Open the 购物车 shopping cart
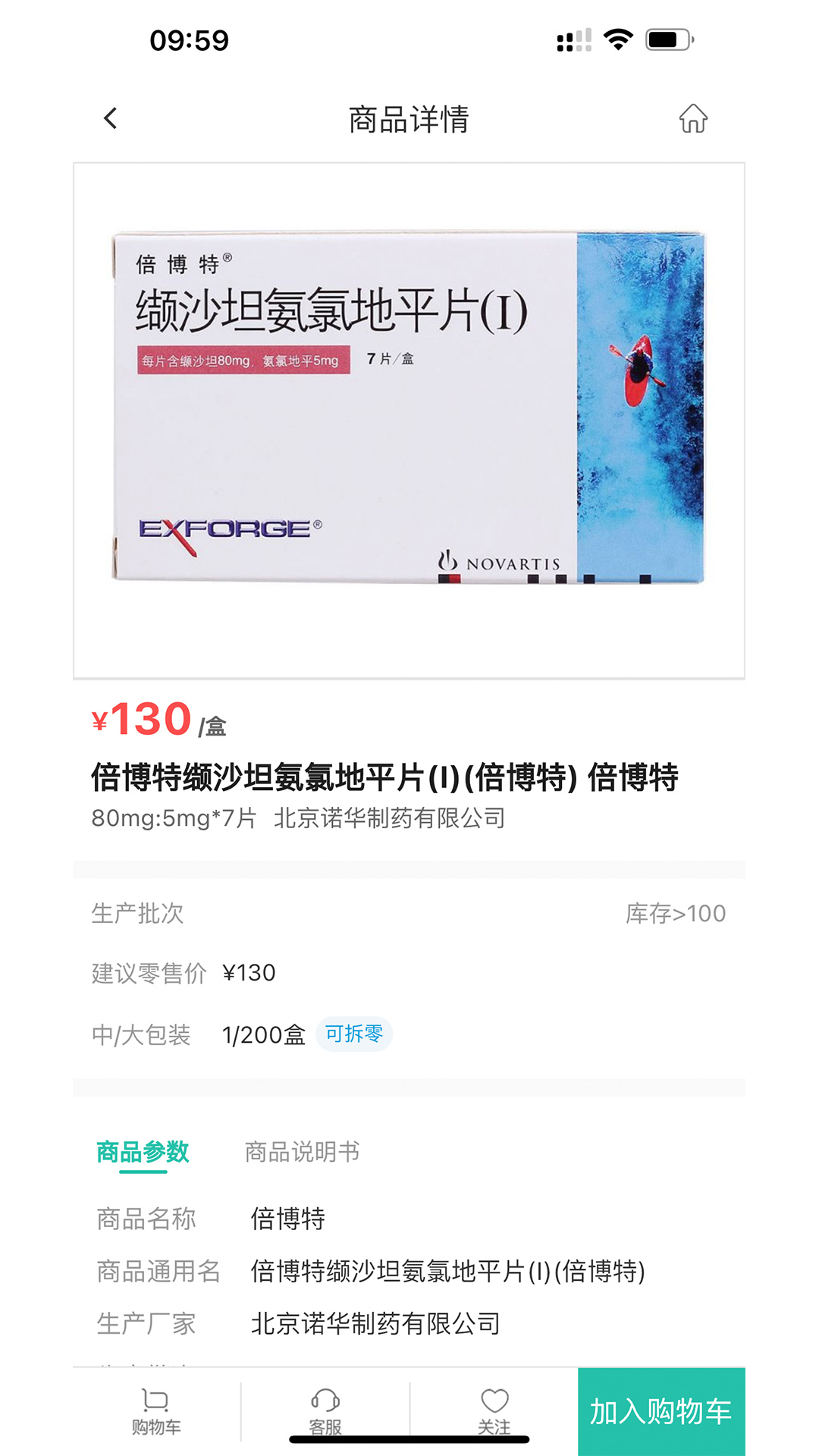 pos(156,1411)
